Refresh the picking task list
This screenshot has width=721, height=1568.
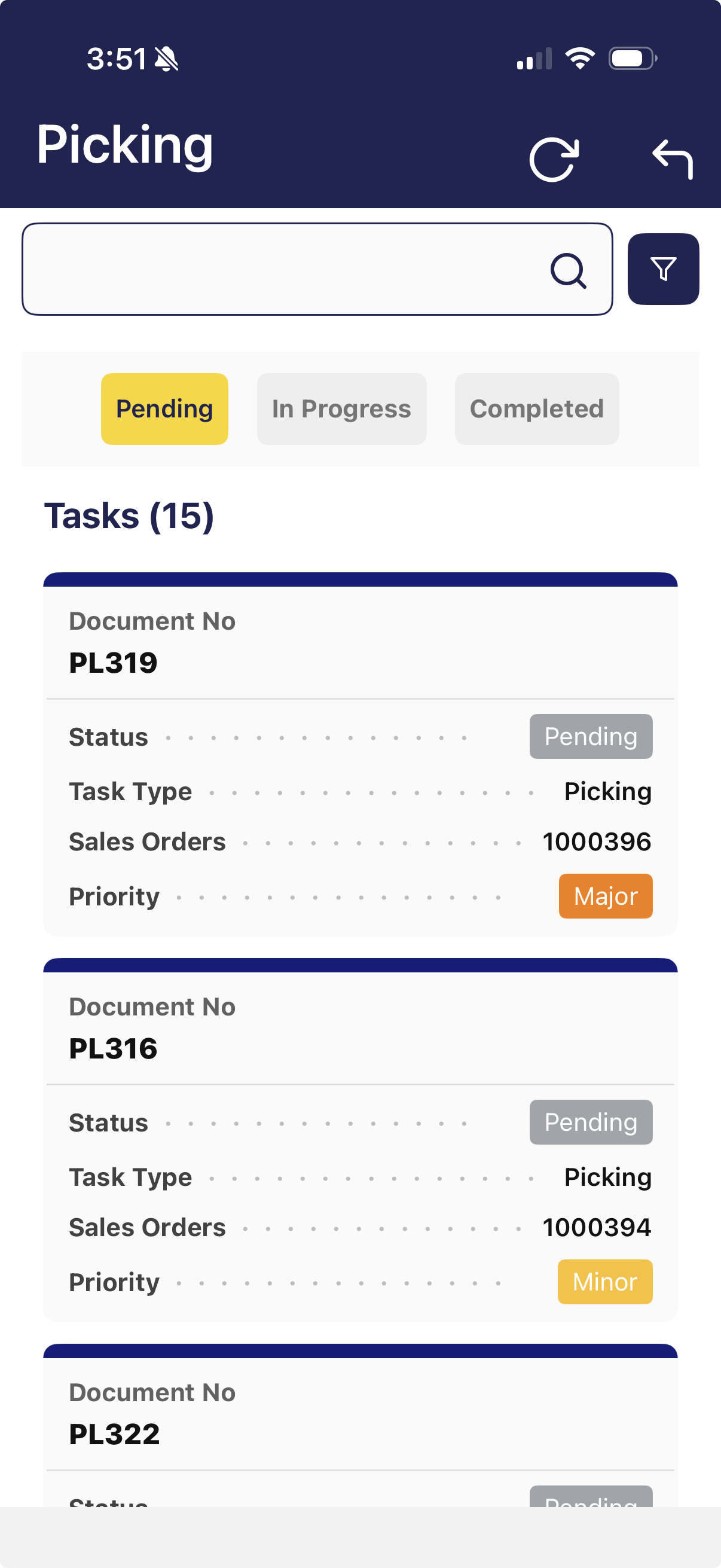pos(553,160)
